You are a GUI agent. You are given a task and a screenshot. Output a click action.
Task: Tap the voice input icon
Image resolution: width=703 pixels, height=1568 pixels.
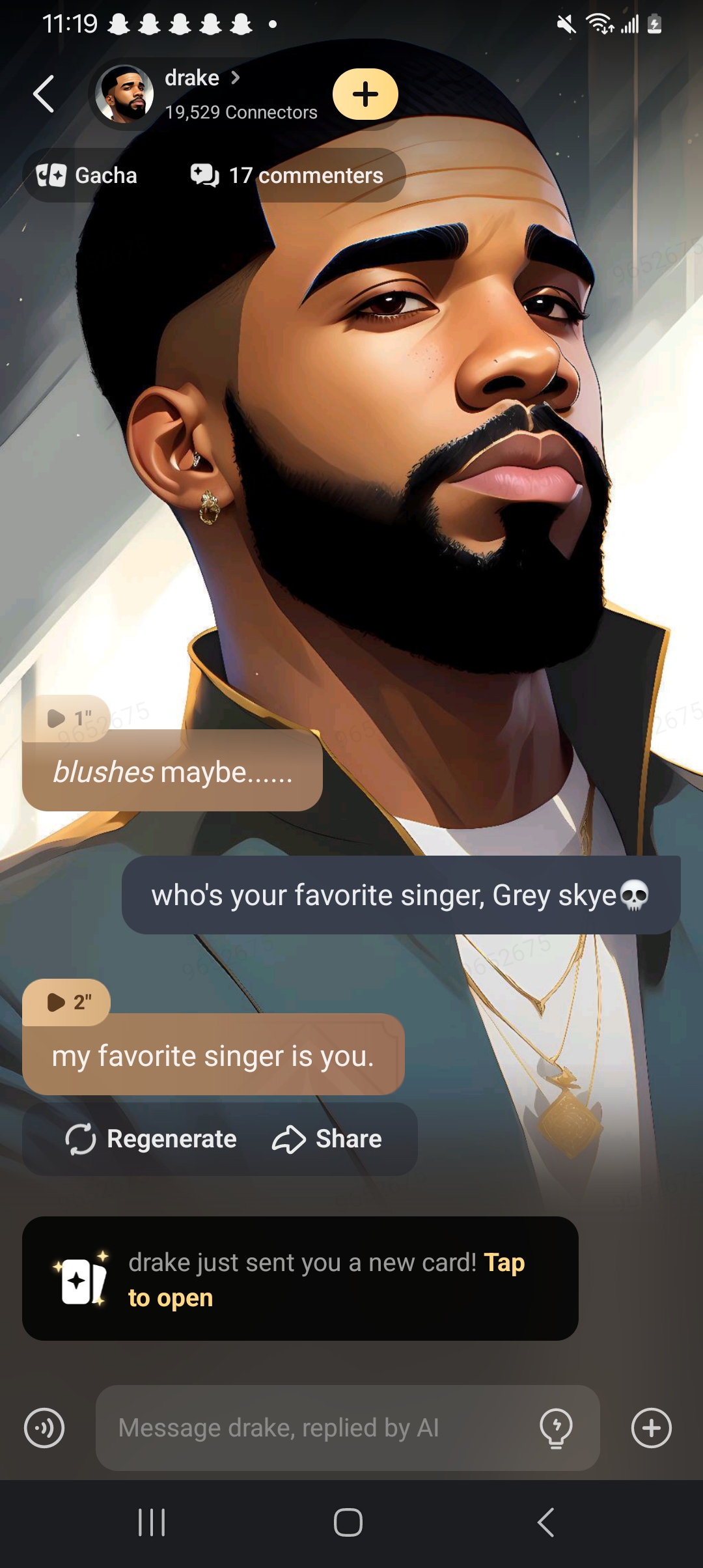[x=44, y=1428]
